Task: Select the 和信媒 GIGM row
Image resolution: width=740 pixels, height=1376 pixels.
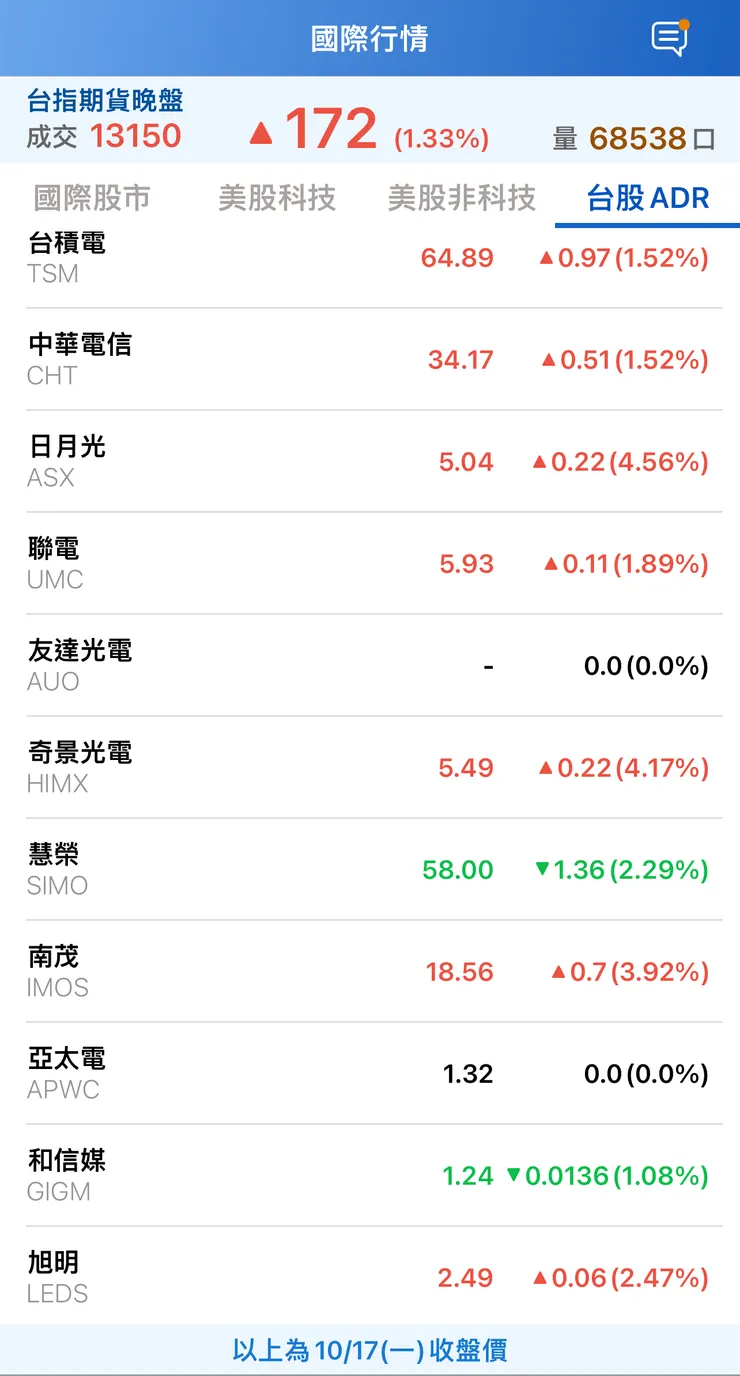Action: click(370, 1175)
